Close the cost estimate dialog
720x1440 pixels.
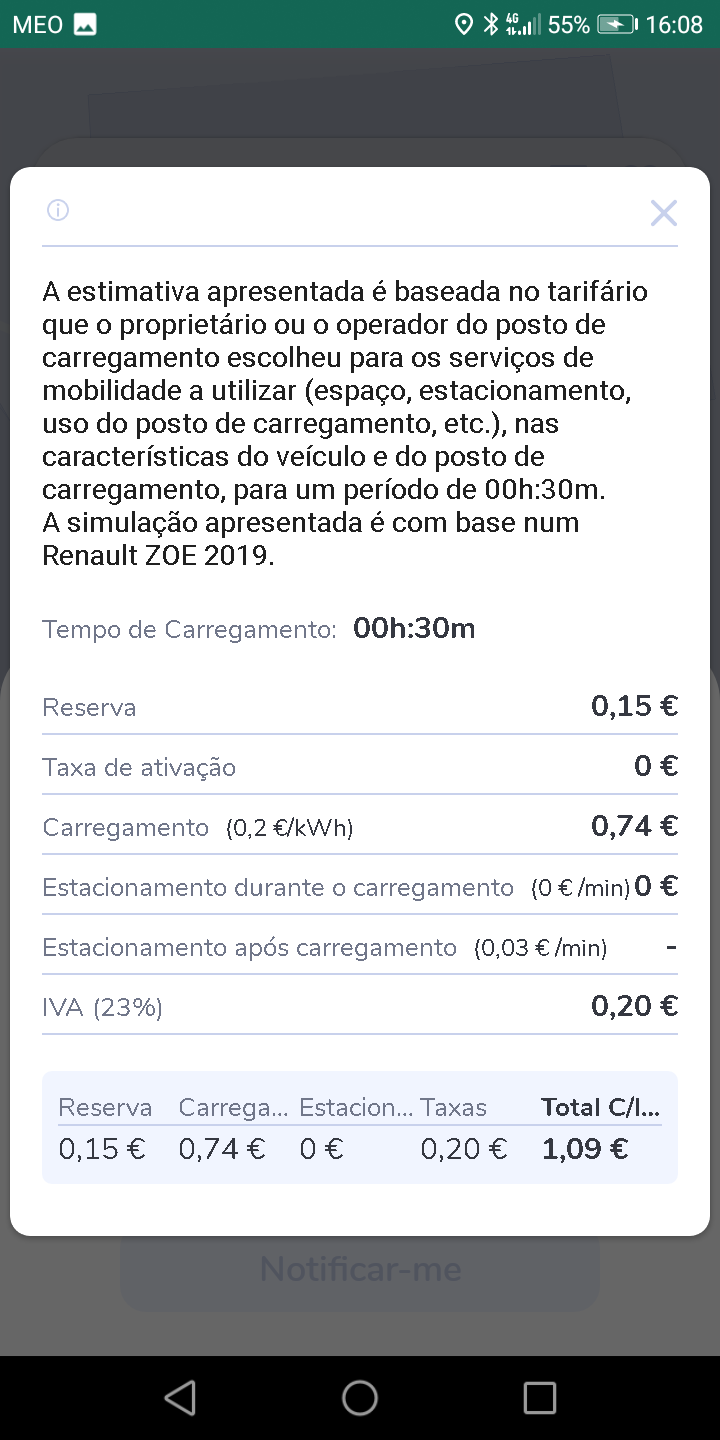pyautogui.click(x=664, y=213)
